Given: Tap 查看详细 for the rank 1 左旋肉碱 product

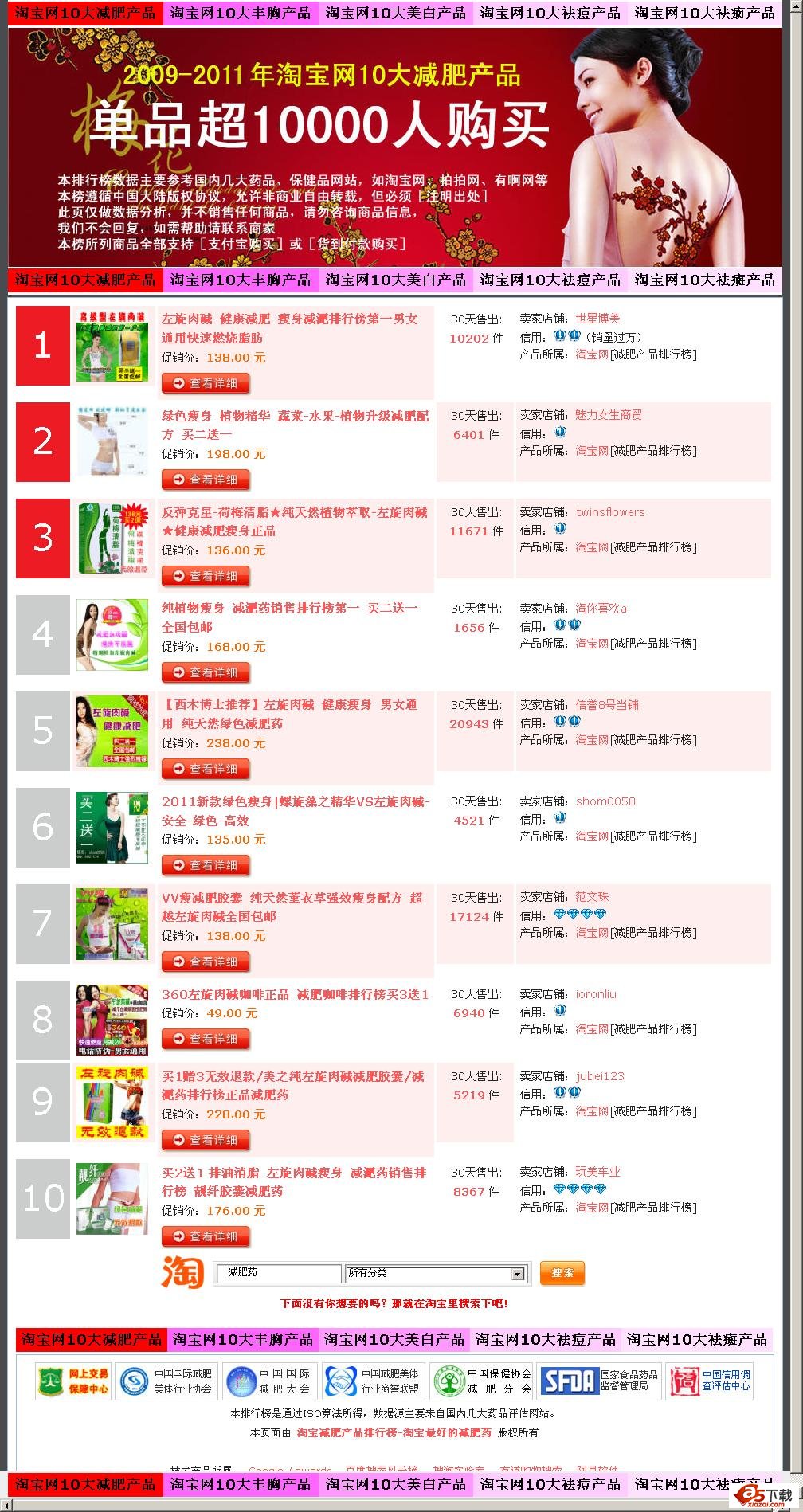Looking at the screenshot, I should pyautogui.click(x=206, y=384).
